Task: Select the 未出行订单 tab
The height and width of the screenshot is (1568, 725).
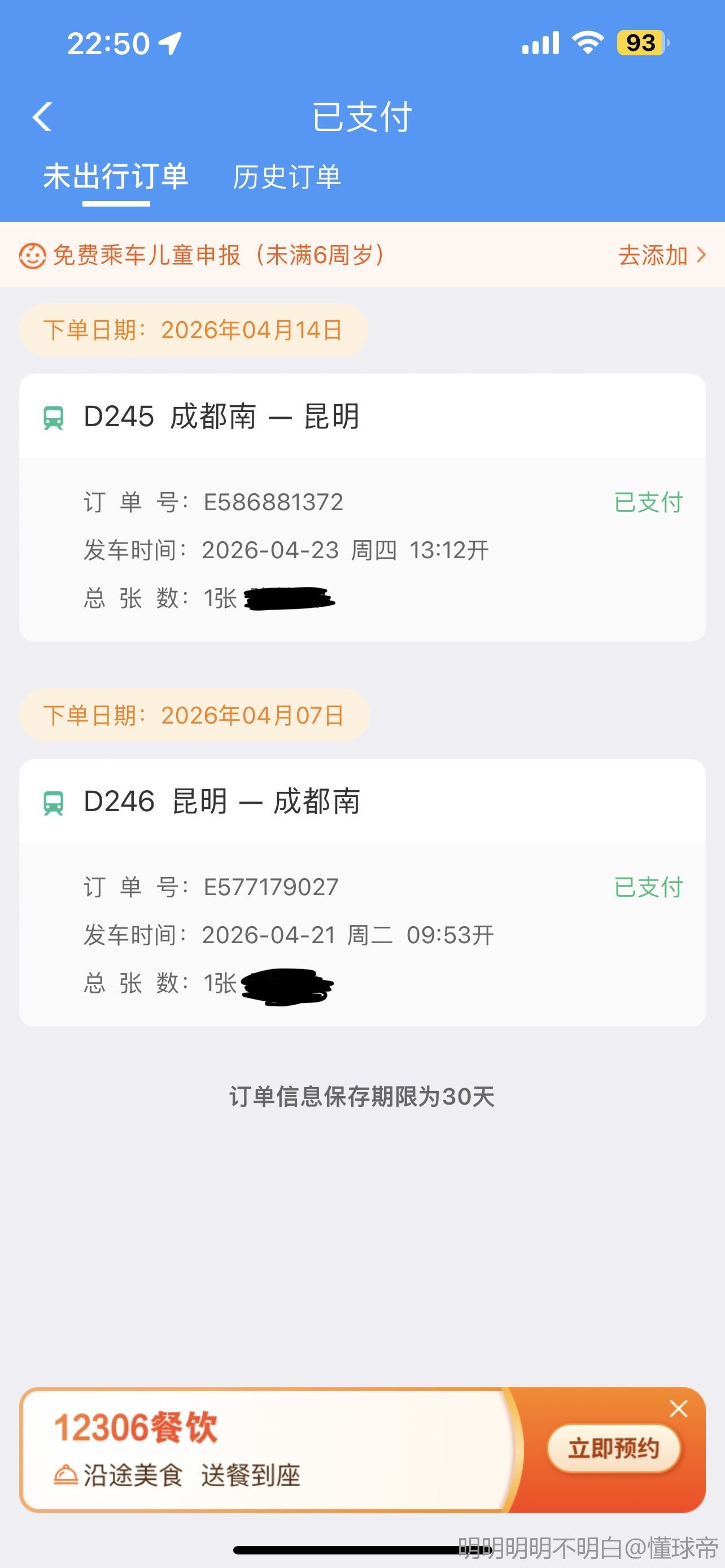Action: click(x=116, y=177)
